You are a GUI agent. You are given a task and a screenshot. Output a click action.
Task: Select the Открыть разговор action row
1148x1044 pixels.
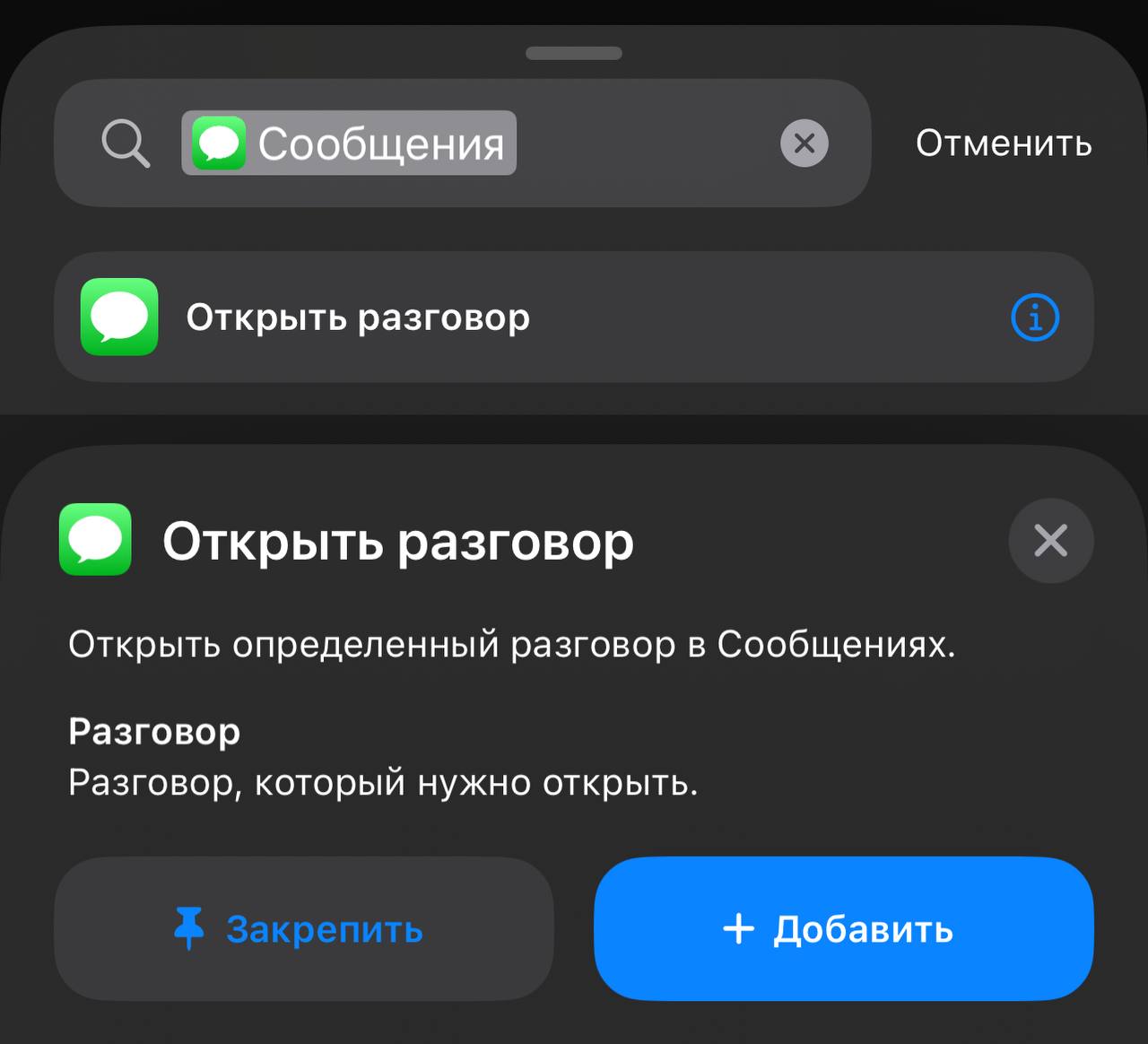pos(538,318)
